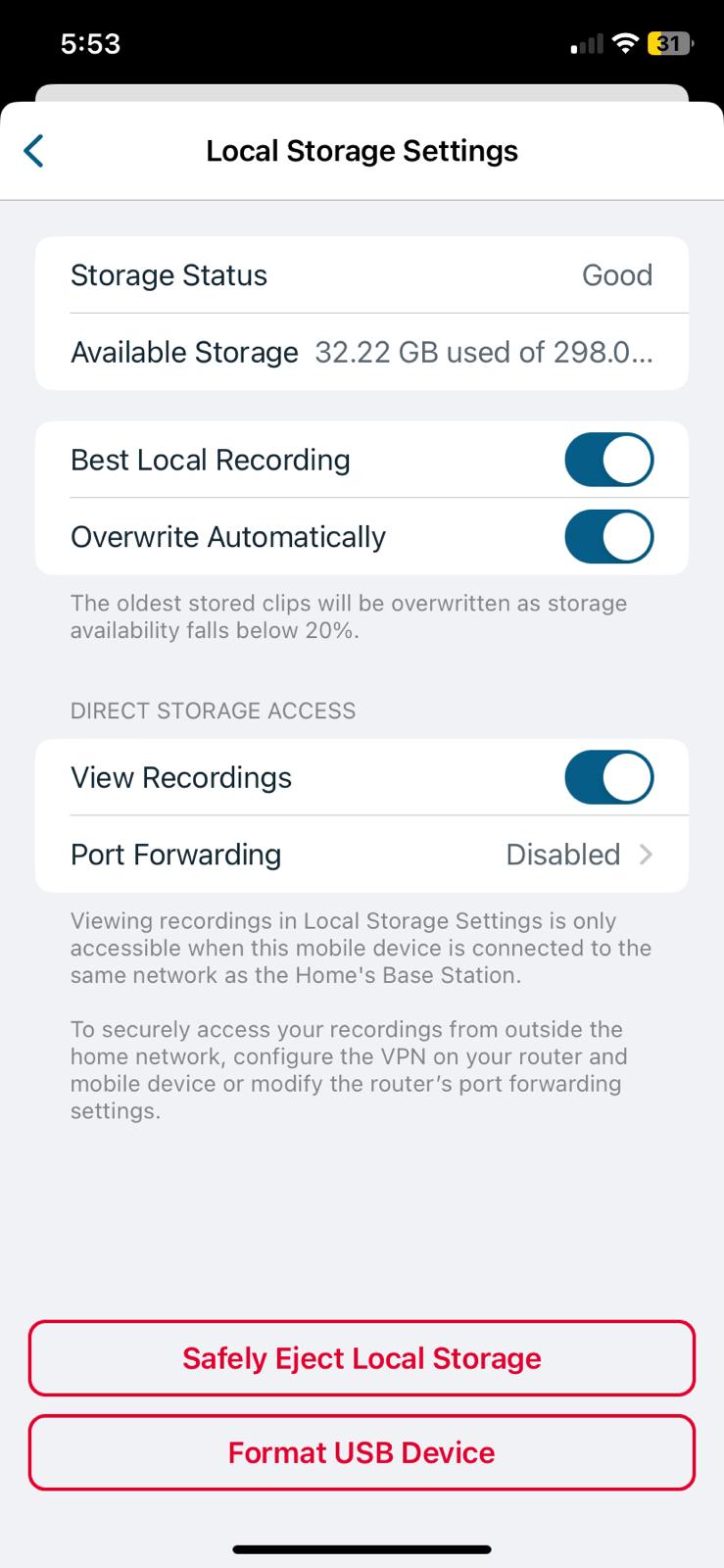Tap the chevron next to Port Forwarding
The width and height of the screenshot is (724, 1568).
pos(645,854)
